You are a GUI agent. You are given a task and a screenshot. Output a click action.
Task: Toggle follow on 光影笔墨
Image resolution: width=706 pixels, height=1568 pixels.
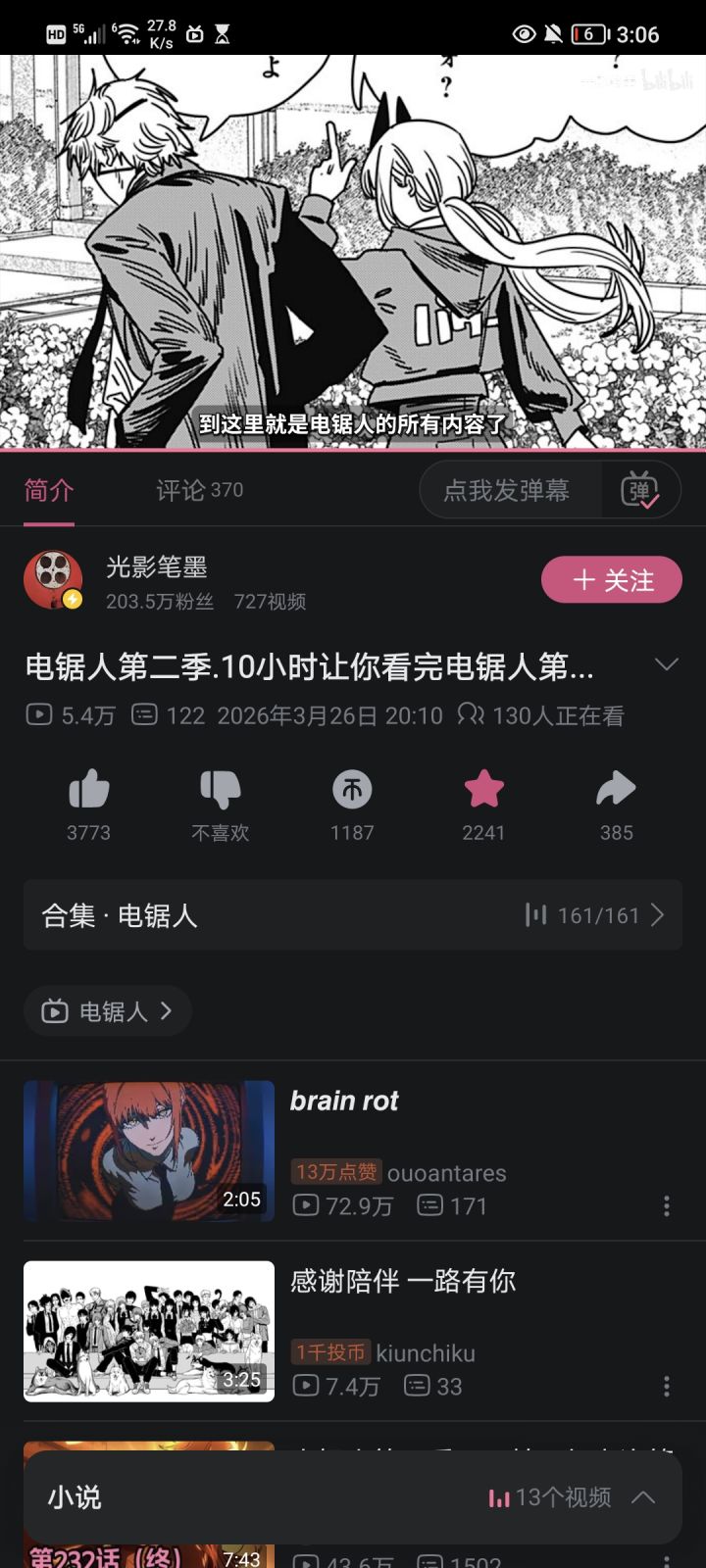(611, 579)
